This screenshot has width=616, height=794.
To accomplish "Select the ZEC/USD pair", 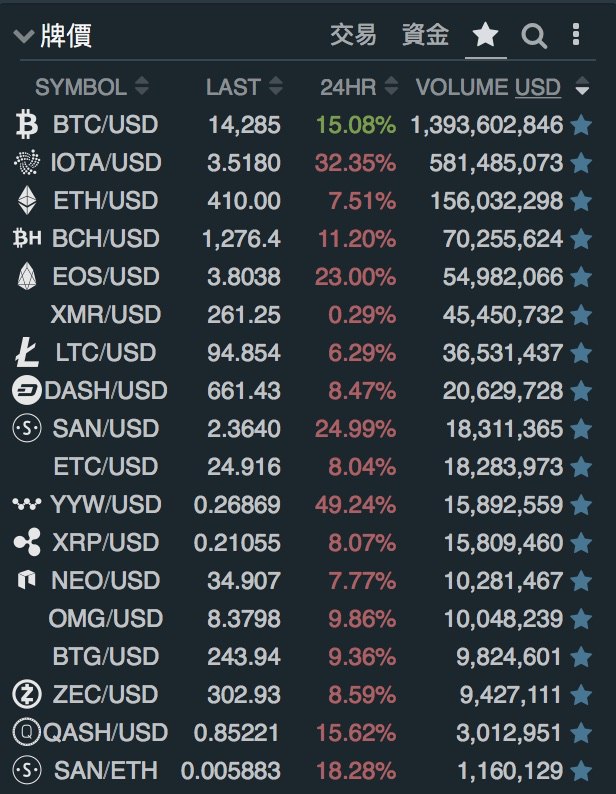I will pos(304,695).
